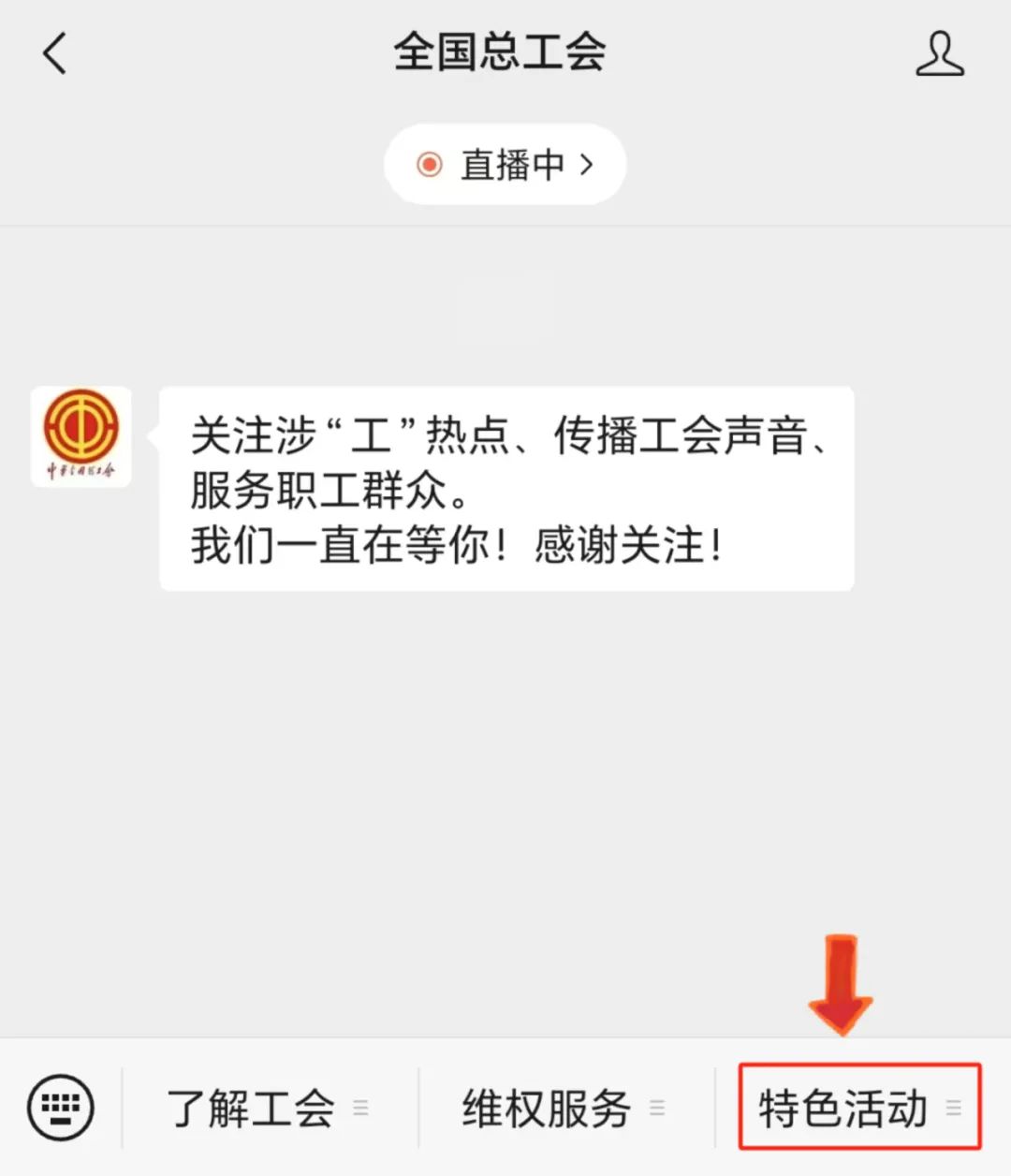Go back from 全国总工会 chat
This screenshot has height=1176, width=1011.
(x=55, y=52)
